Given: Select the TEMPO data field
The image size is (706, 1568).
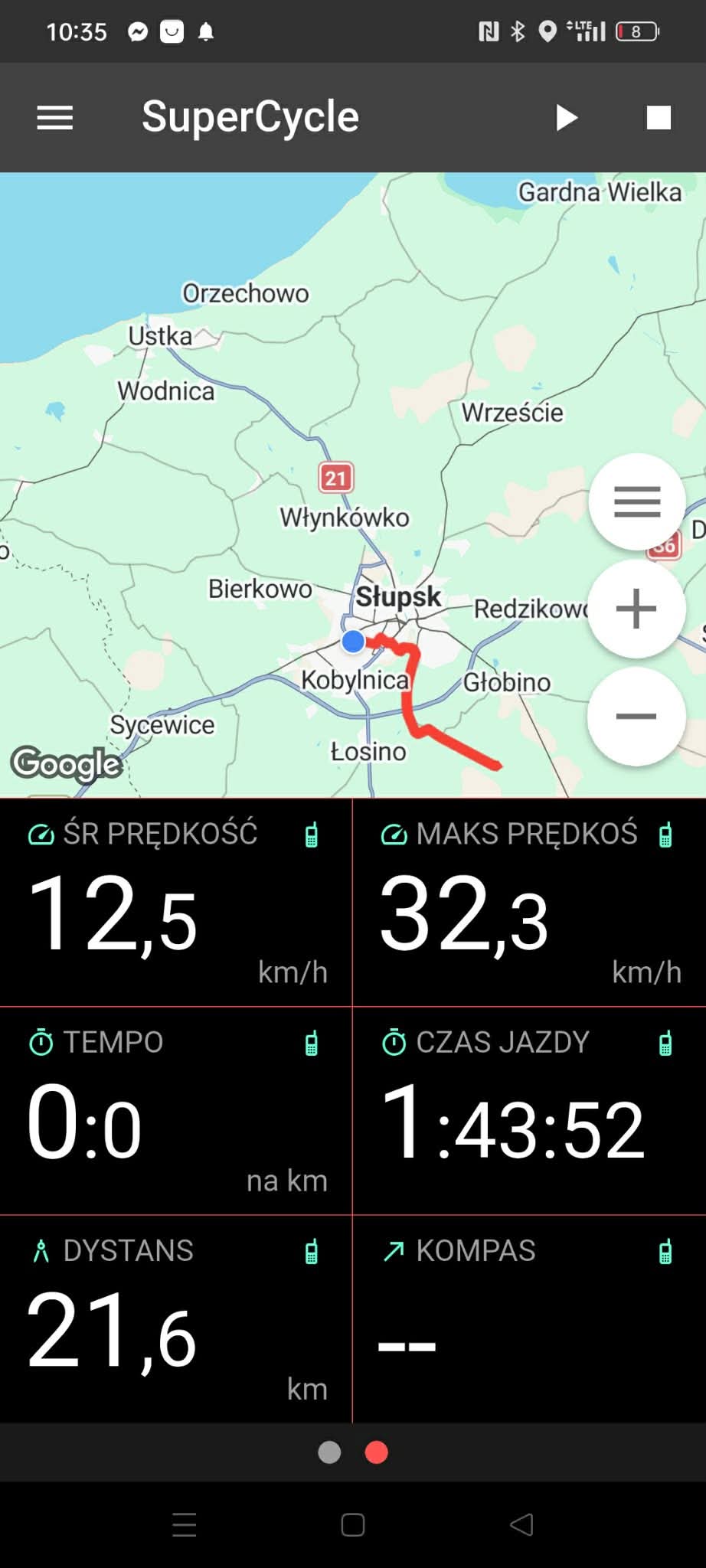Looking at the screenshot, I should (175, 1111).
